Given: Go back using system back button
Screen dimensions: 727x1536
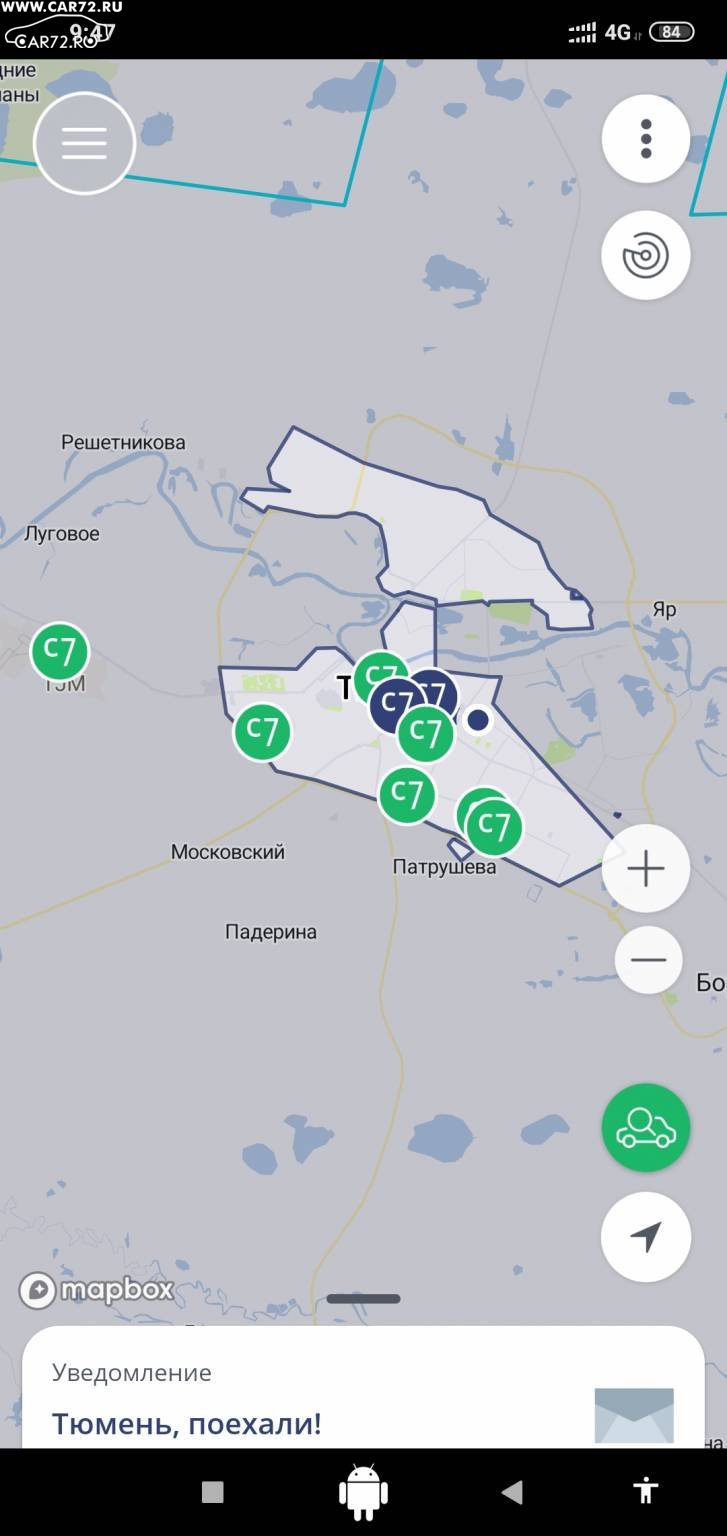Looking at the screenshot, I should [512, 1492].
